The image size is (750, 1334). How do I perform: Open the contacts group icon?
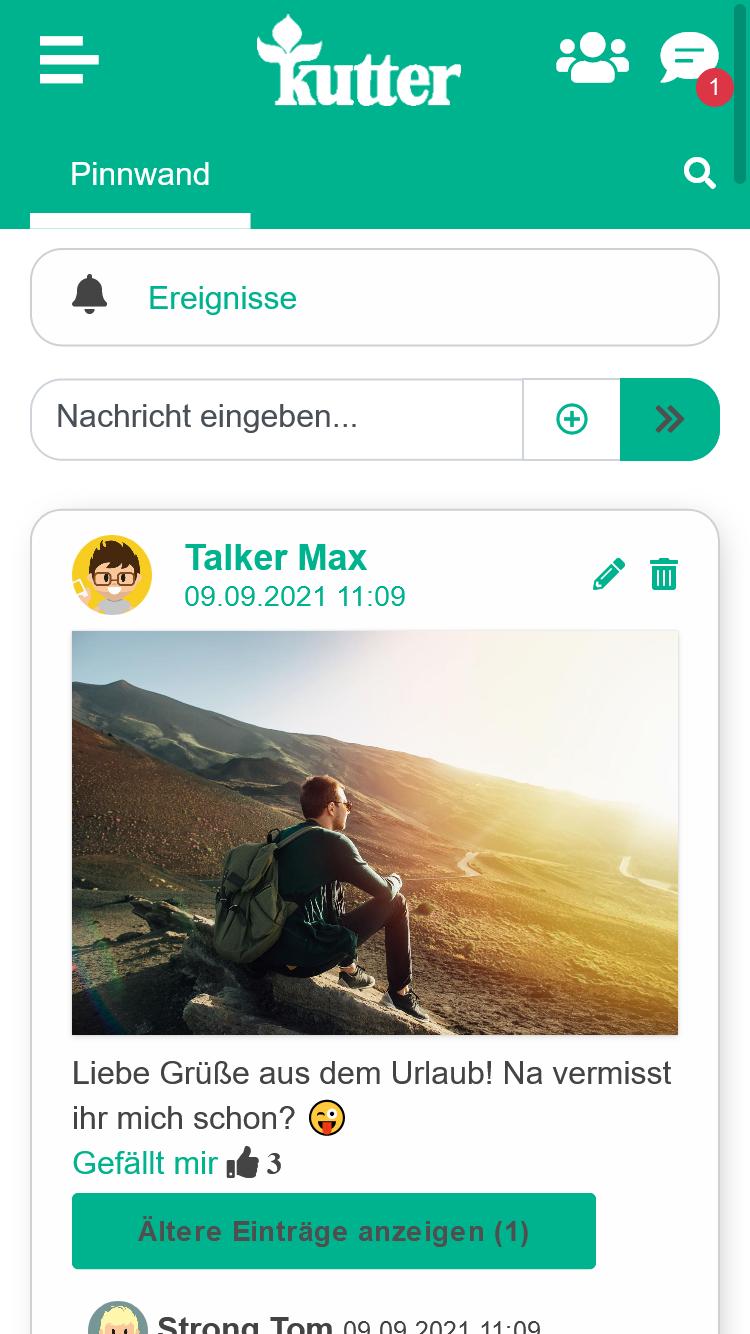[592, 58]
